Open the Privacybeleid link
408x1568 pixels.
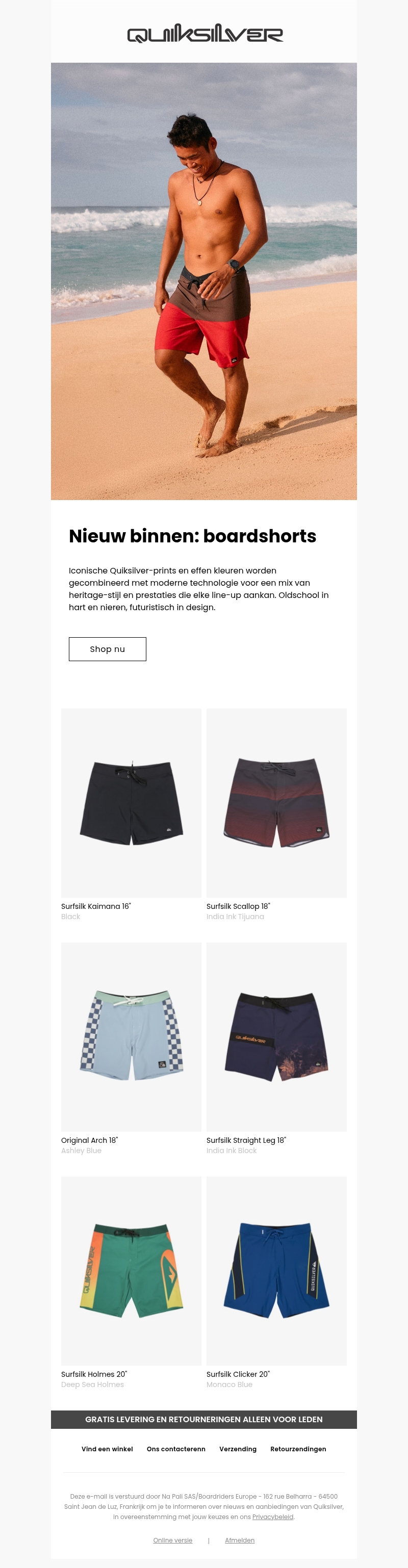(x=273, y=1517)
